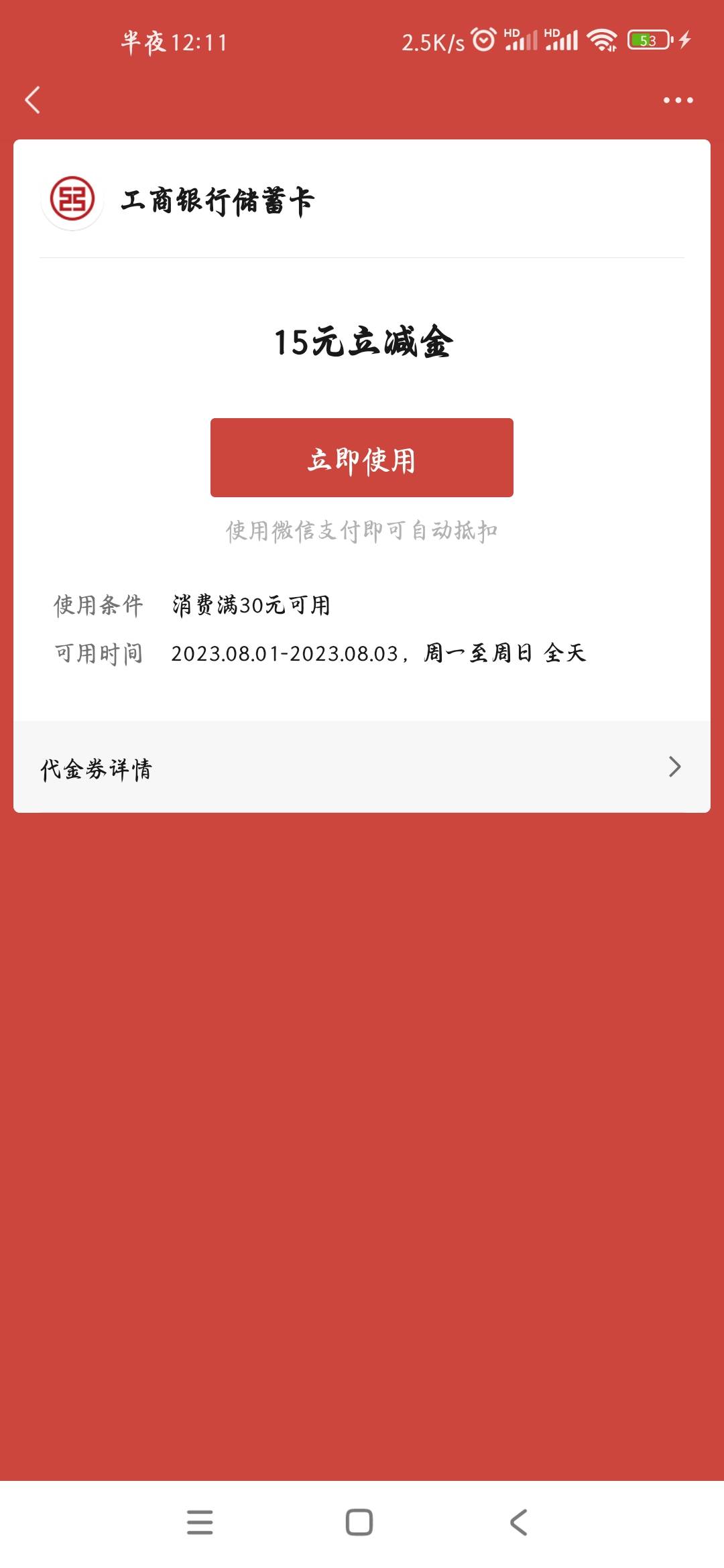Go to home screen via navigation bar
Screen dimensions: 724x1568
(x=359, y=1522)
